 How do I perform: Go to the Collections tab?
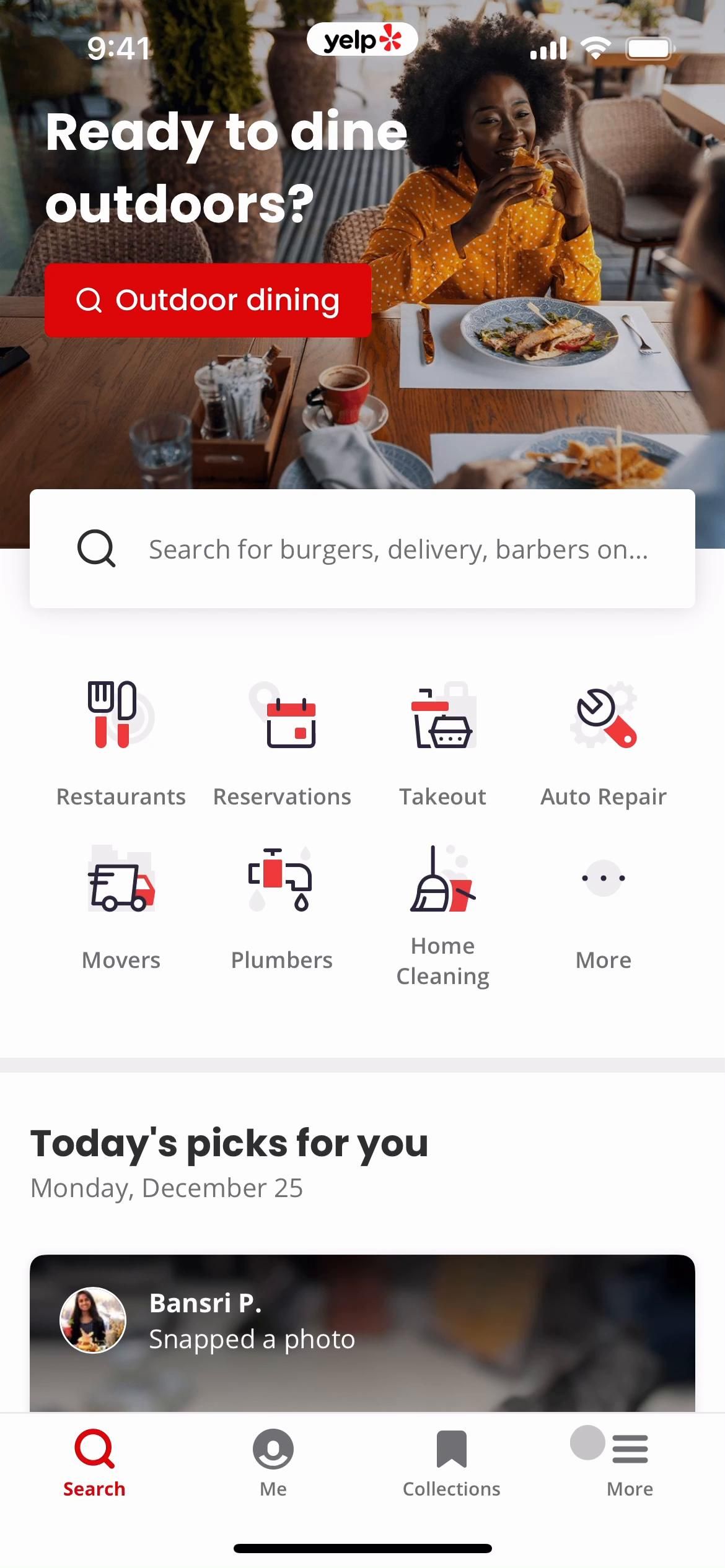coord(451,1461)
